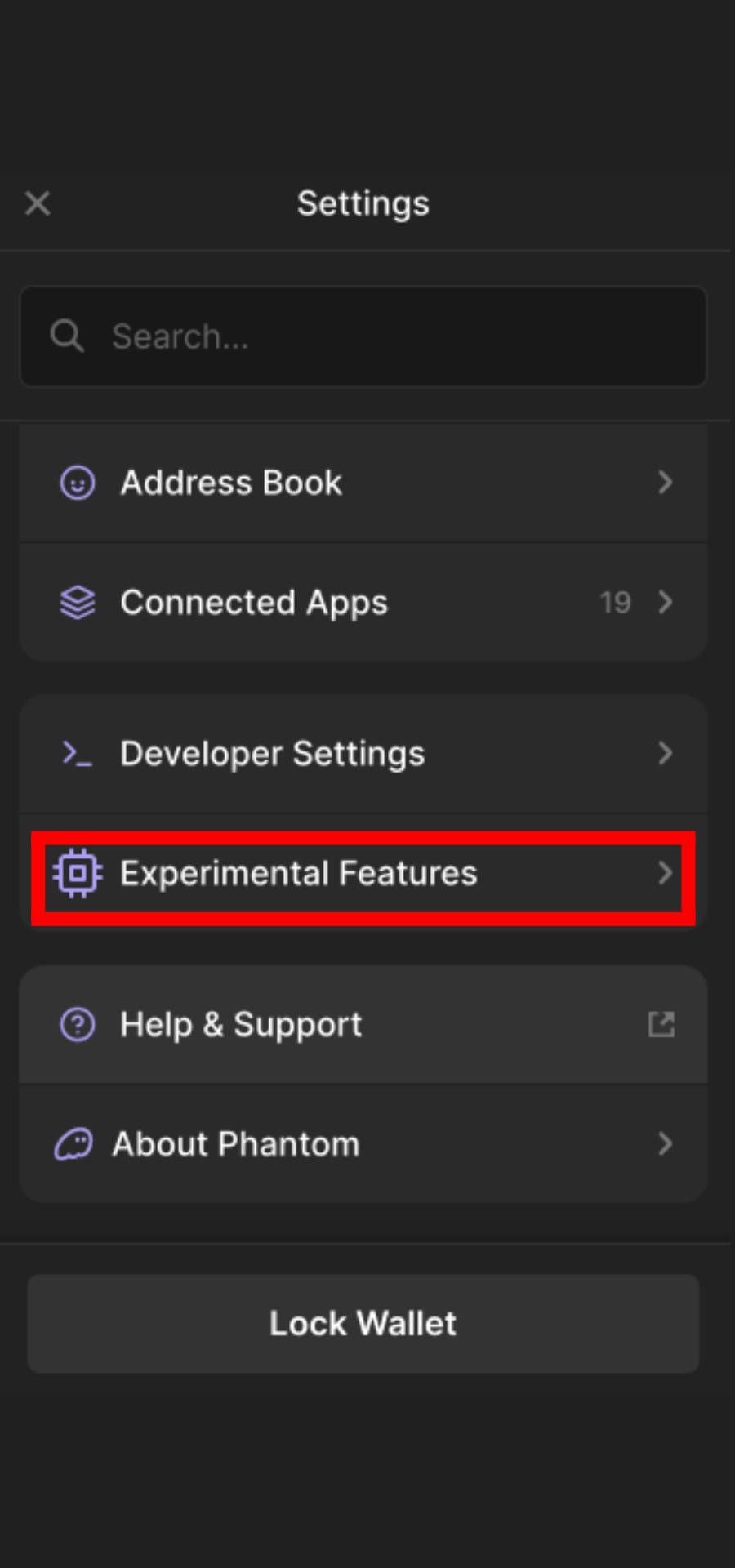Close the Settings screen

[38, 203]
